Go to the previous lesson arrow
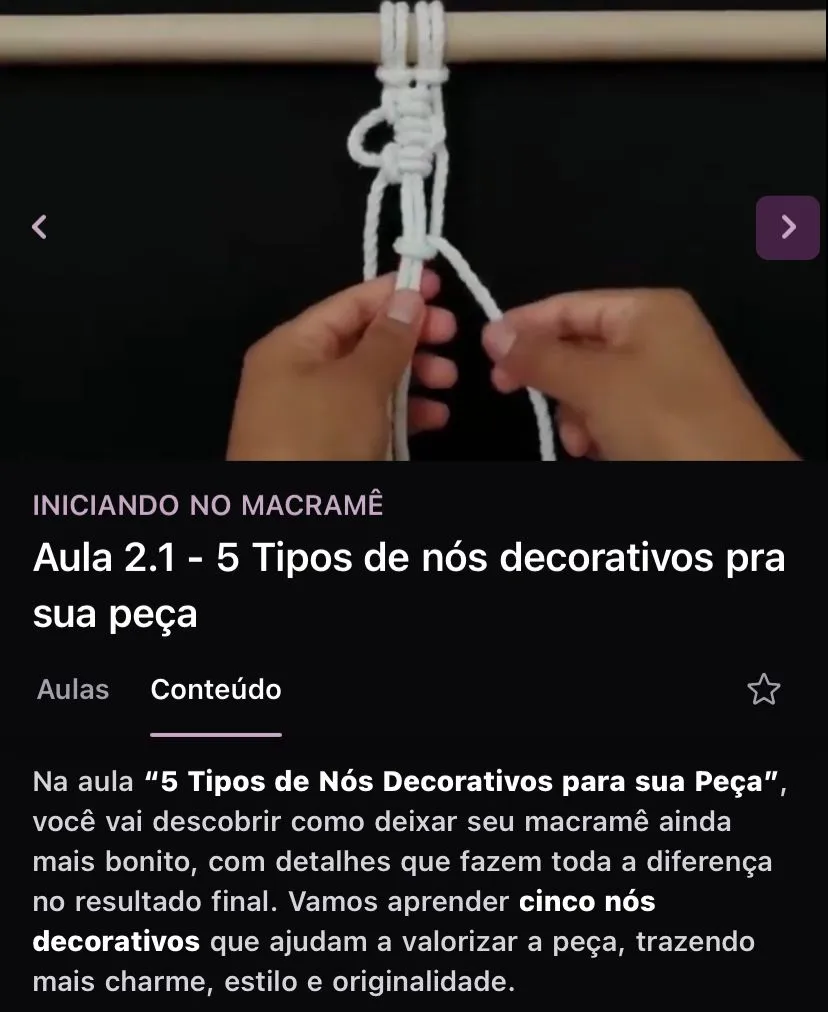The image size is (828, 1012). pyautogui.click(x=40, y=227)
